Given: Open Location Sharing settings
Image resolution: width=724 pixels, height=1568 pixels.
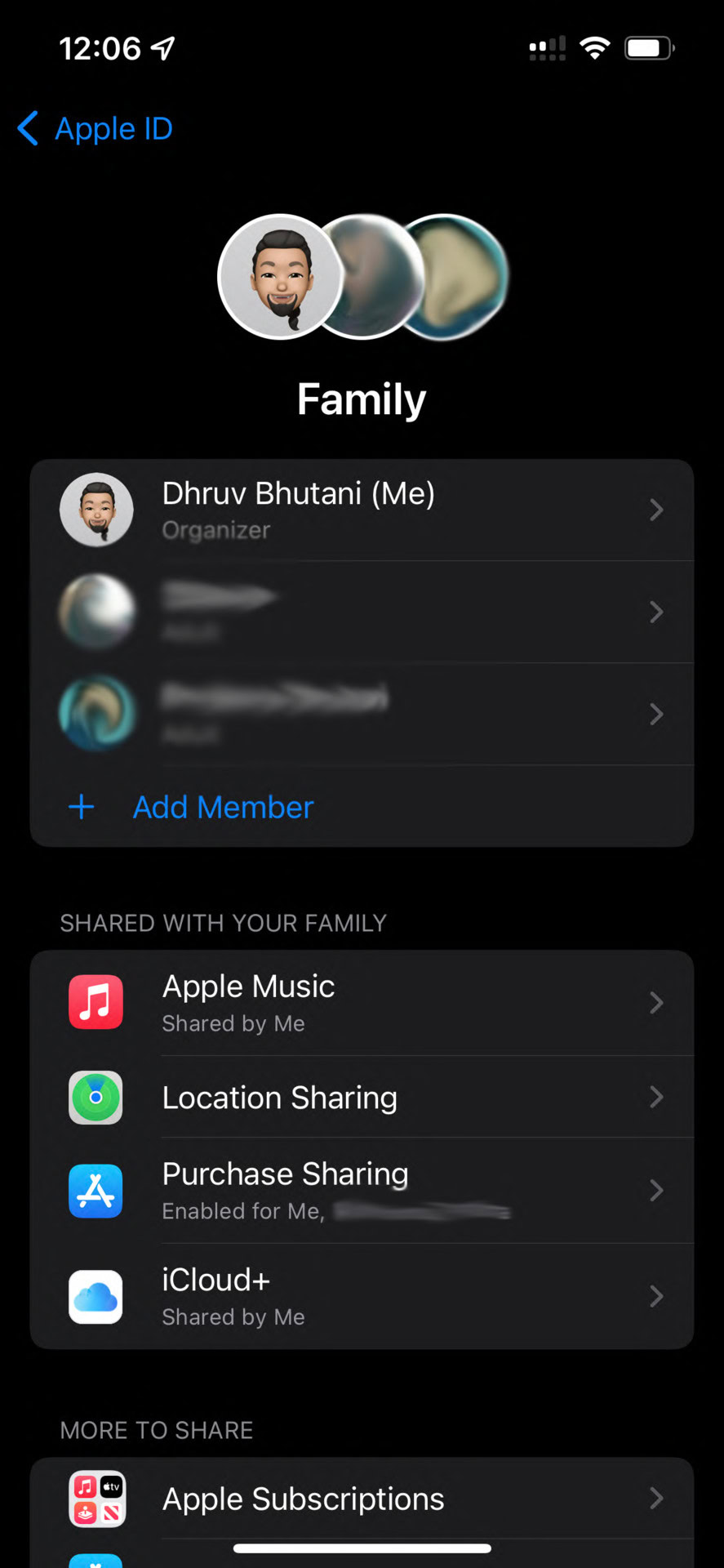Looking at the screenshot, I should point(362,1098).
